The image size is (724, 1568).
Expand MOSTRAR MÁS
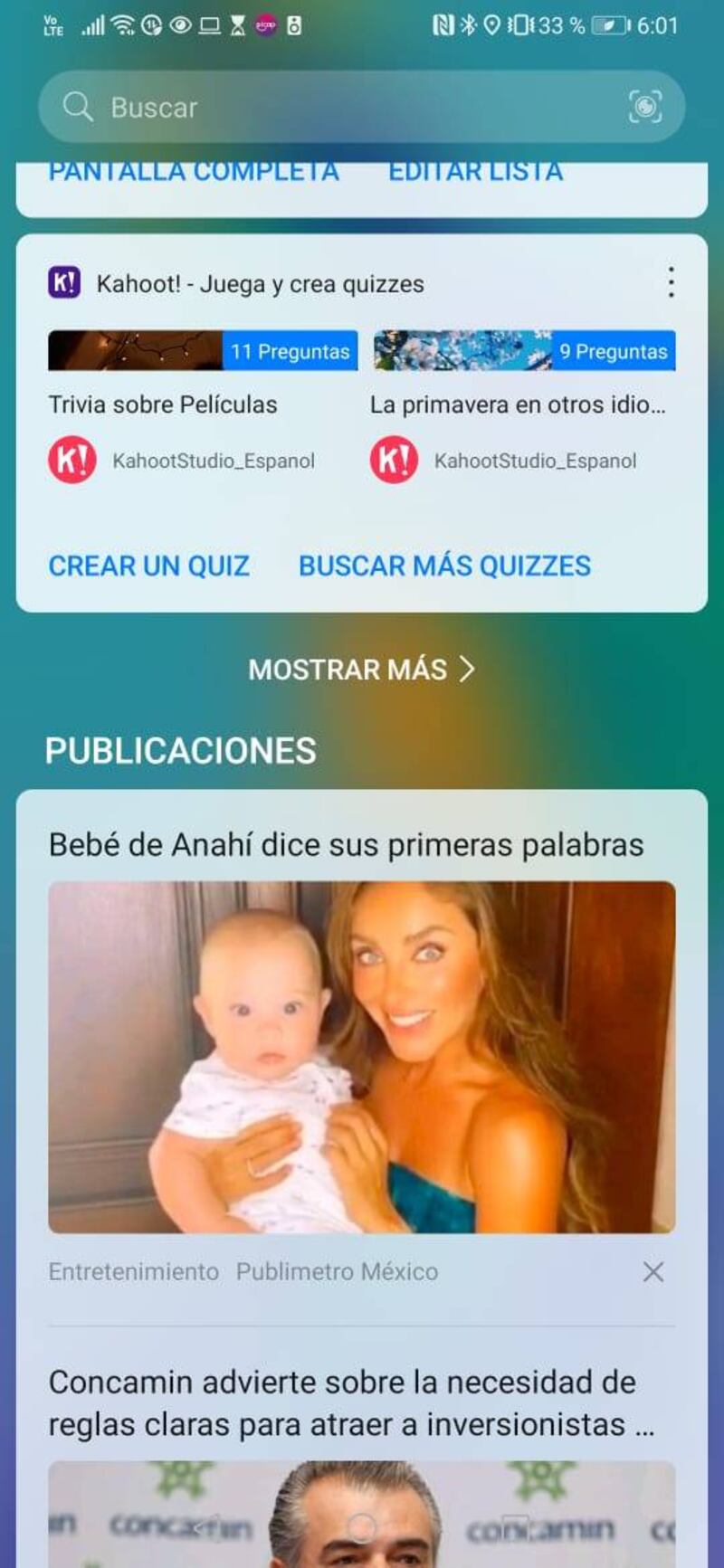pyautogui.click(x=361, y=670)
